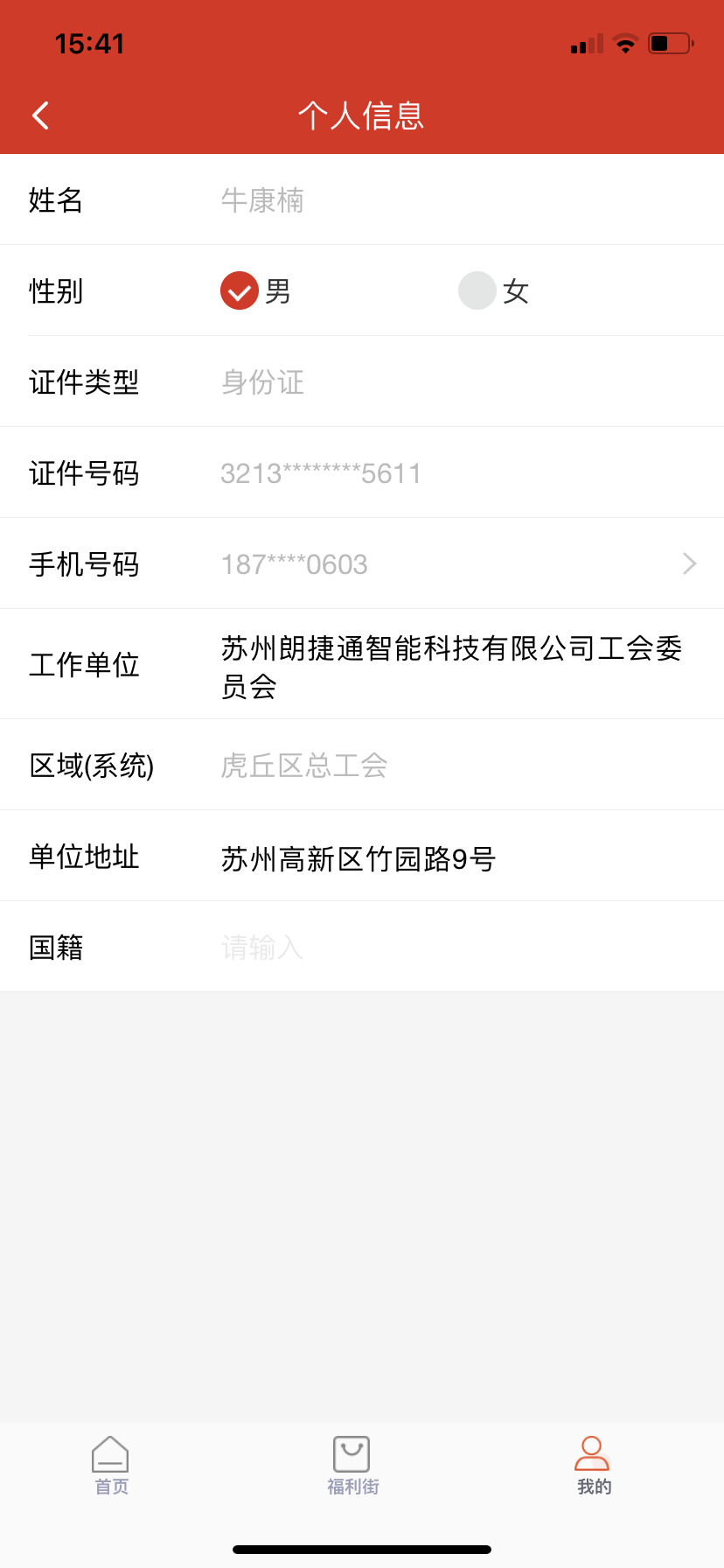
Task: Switch to the 福利街 tab
Action: [352, 1465]
